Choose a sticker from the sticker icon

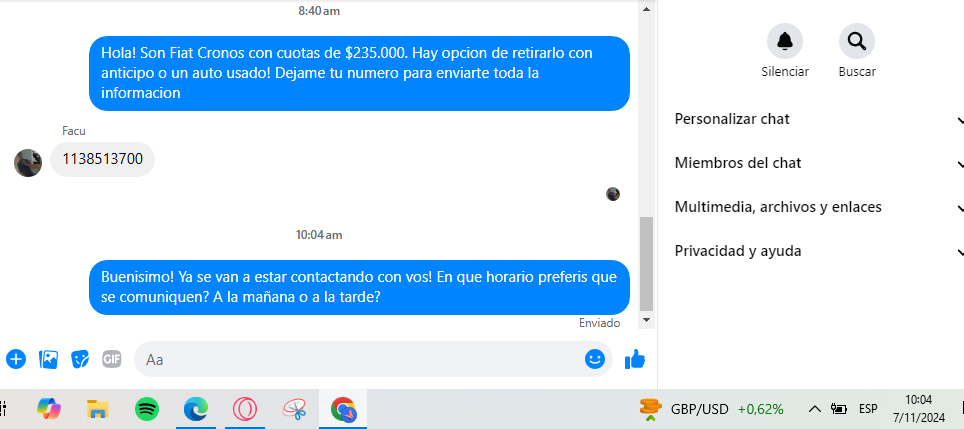[x=80, y=359]
